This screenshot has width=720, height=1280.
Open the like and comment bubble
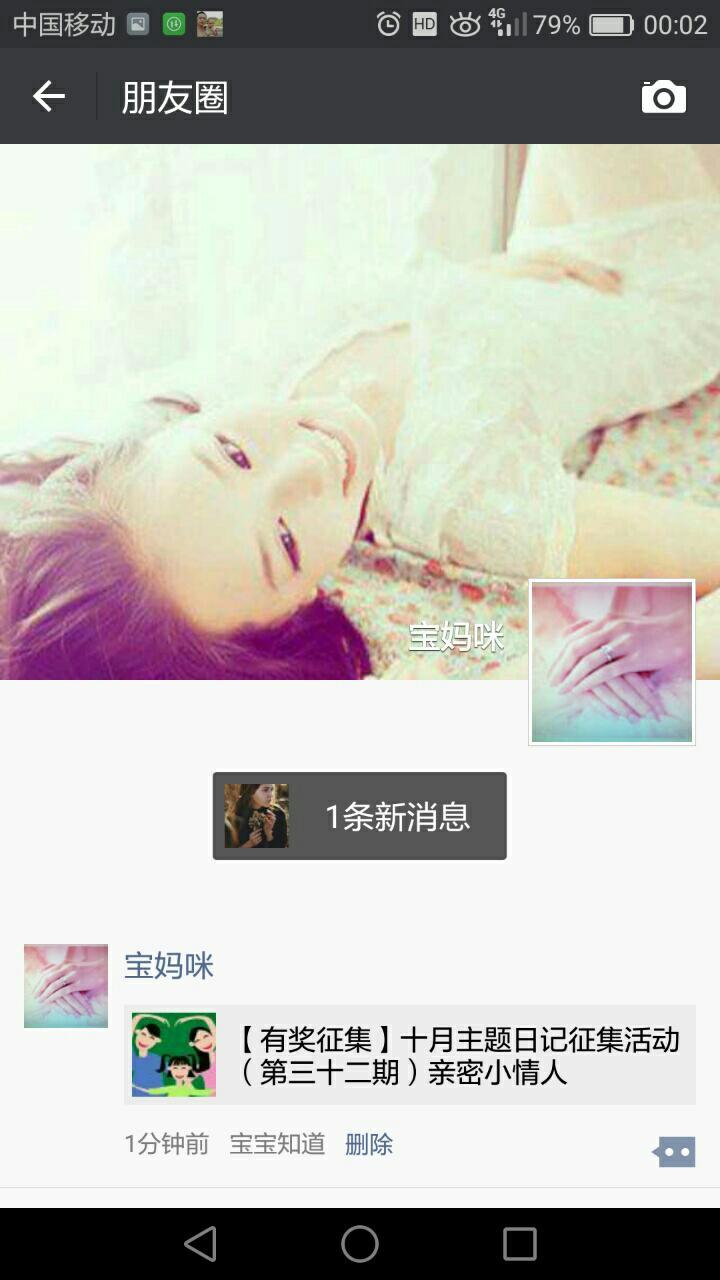pyautogui.click(x=674, y=1152)
